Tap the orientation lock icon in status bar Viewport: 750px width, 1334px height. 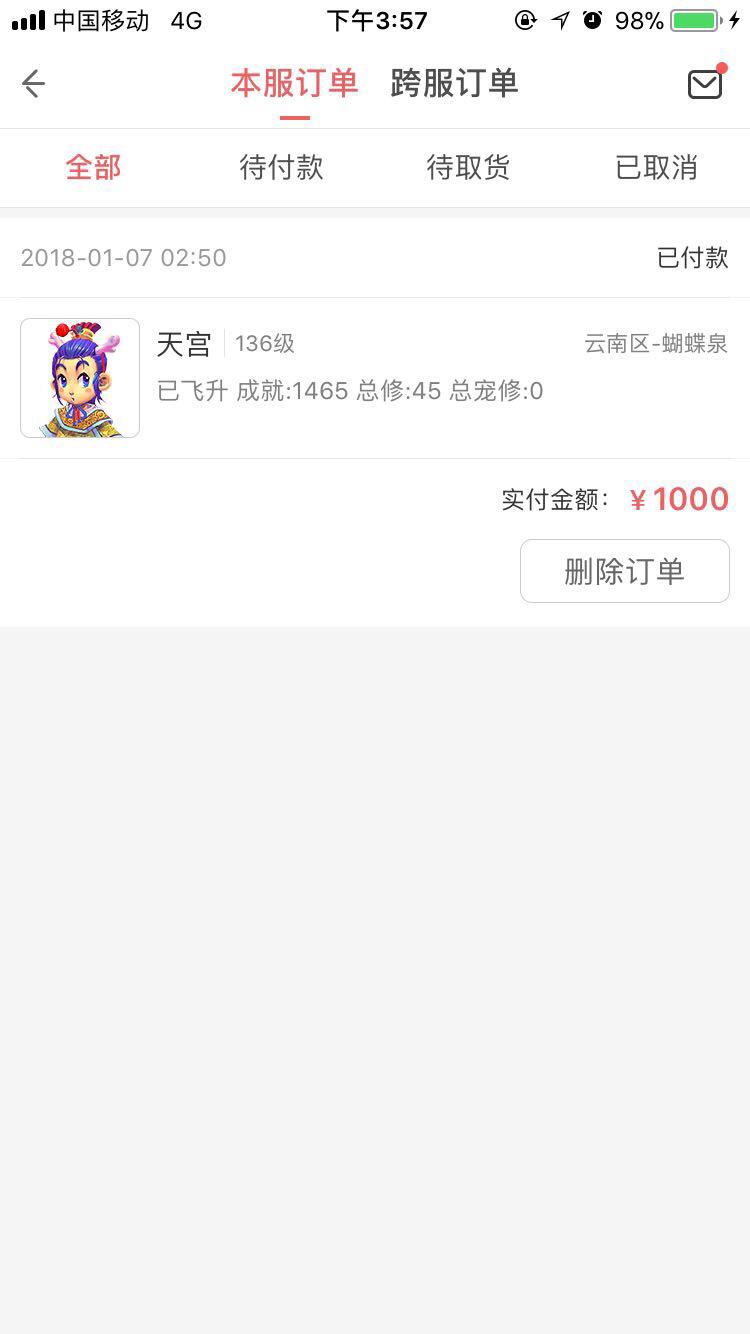tap(525, 20)
